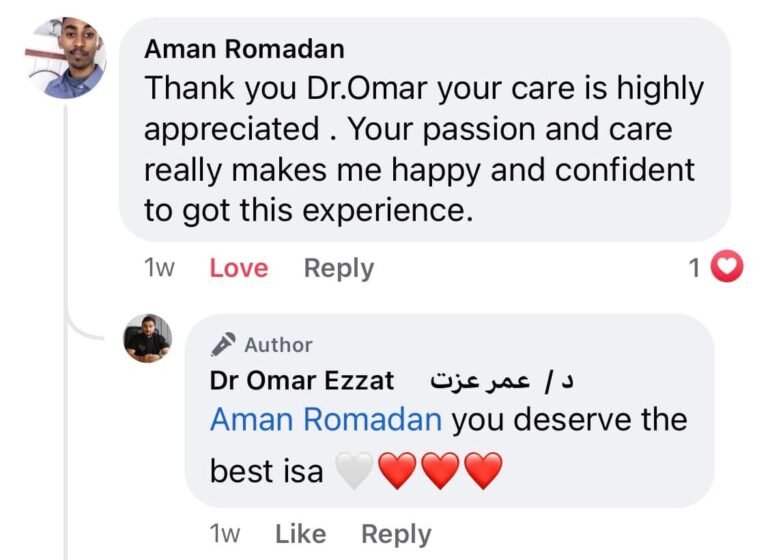Image resolution: width=768 pixels, height=560 pixels.
Task: Open Dr Omar Ezzat's profile picture
Action: (x=147, y=338)
